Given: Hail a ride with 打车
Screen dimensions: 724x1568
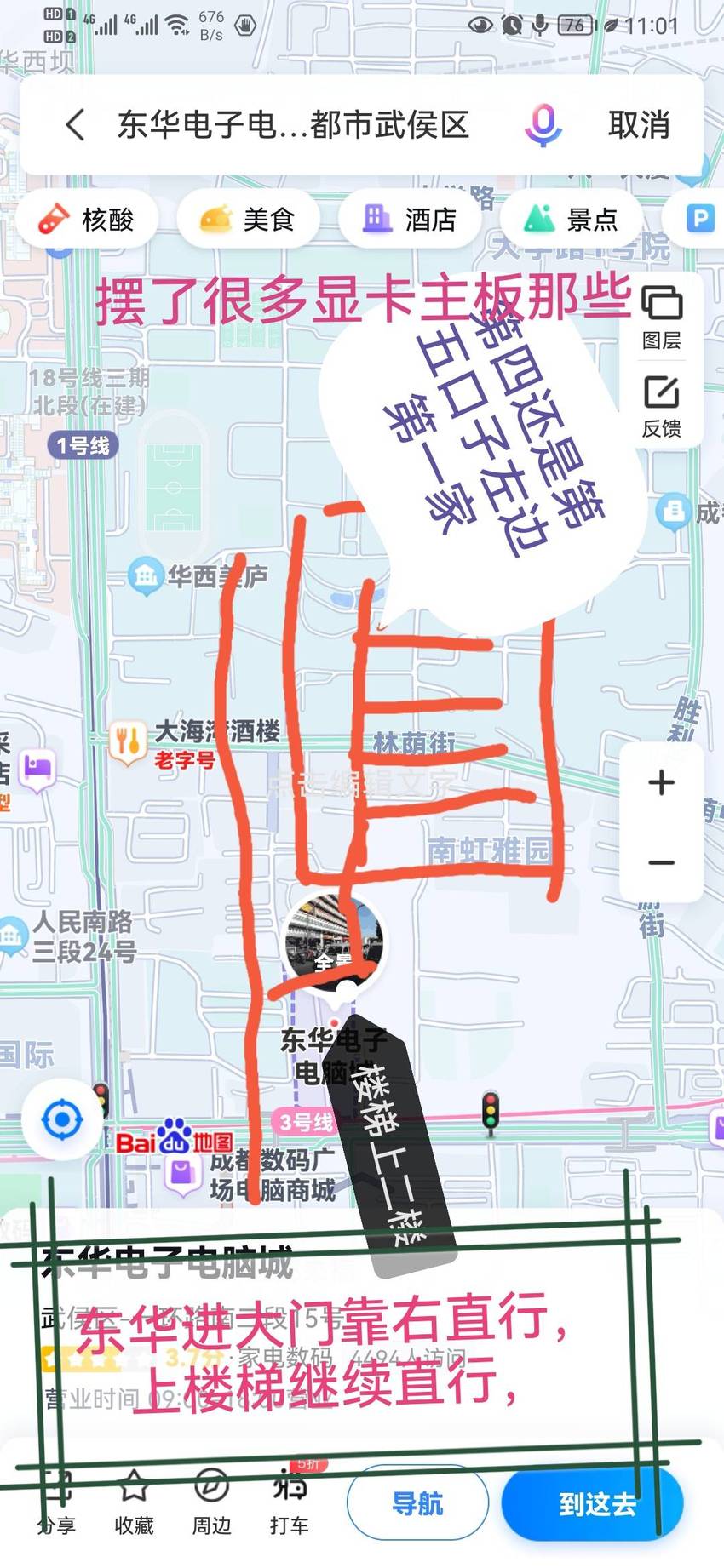Looking at the screenshot, I should (290, 1504).
